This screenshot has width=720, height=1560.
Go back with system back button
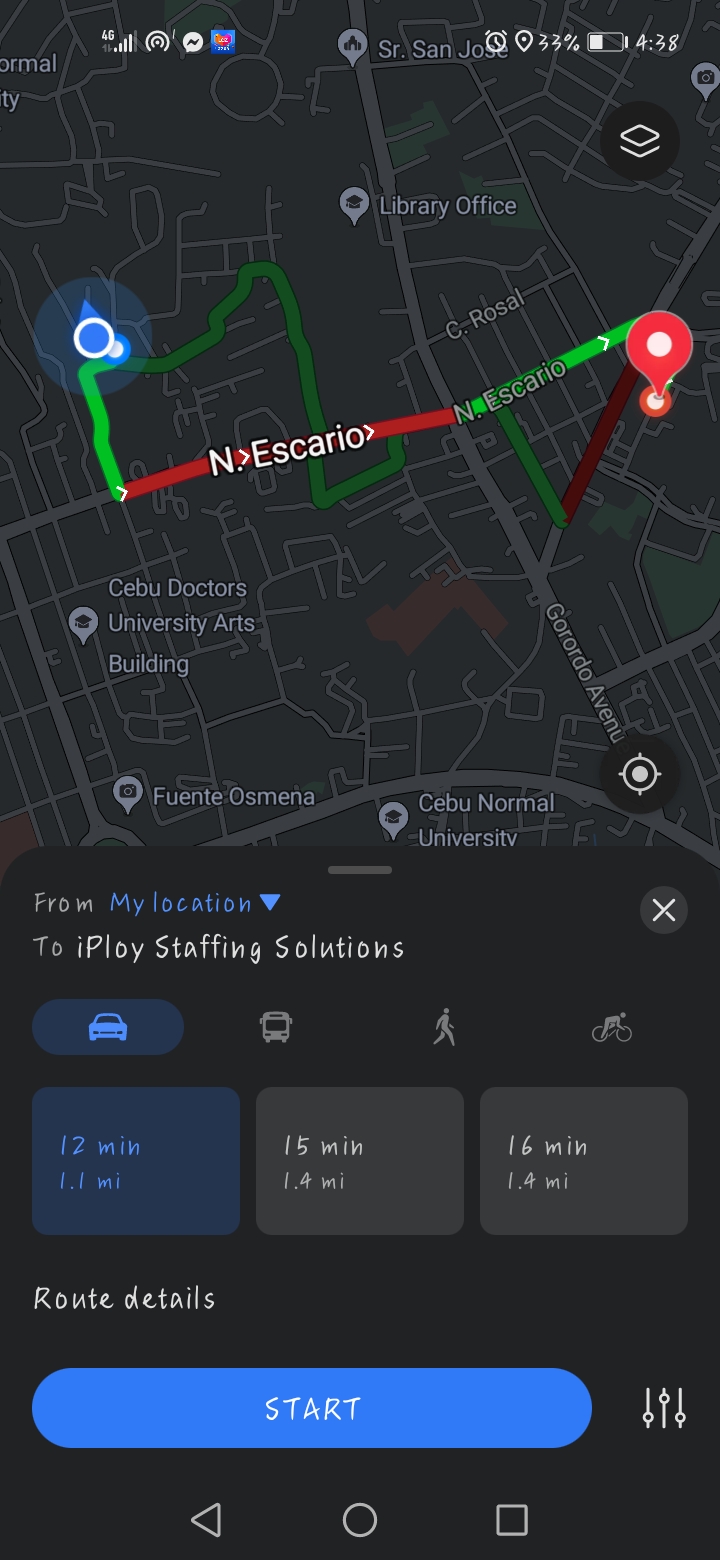coord(206,1520)
